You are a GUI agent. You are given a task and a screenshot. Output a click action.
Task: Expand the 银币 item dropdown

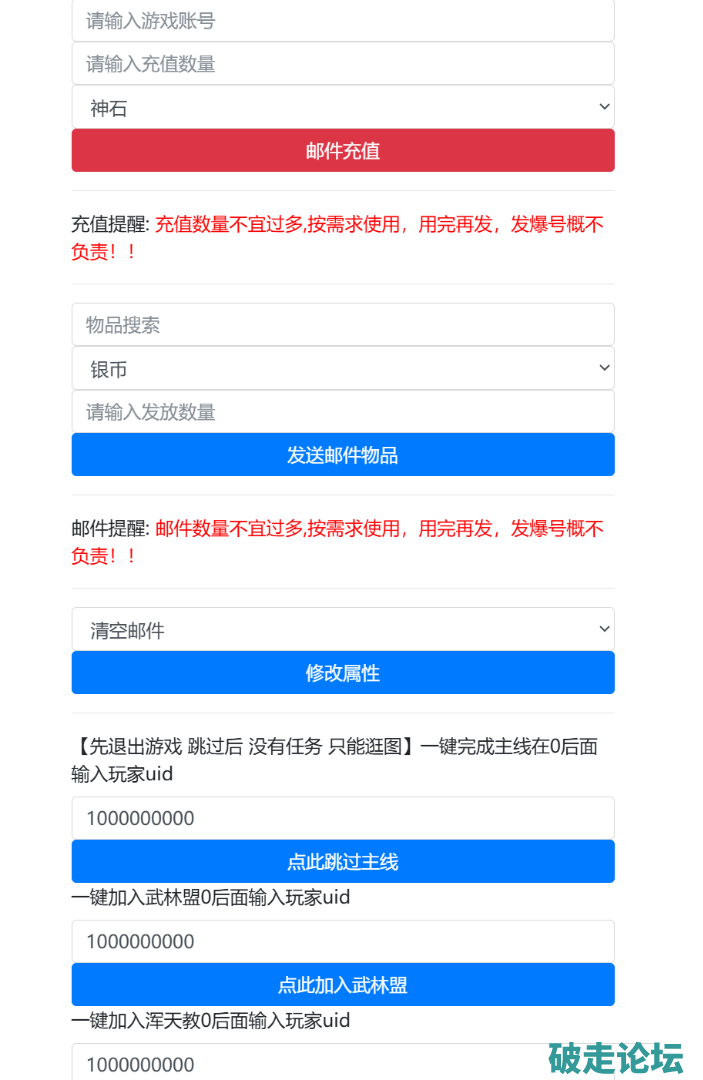(x=342, y=369)
